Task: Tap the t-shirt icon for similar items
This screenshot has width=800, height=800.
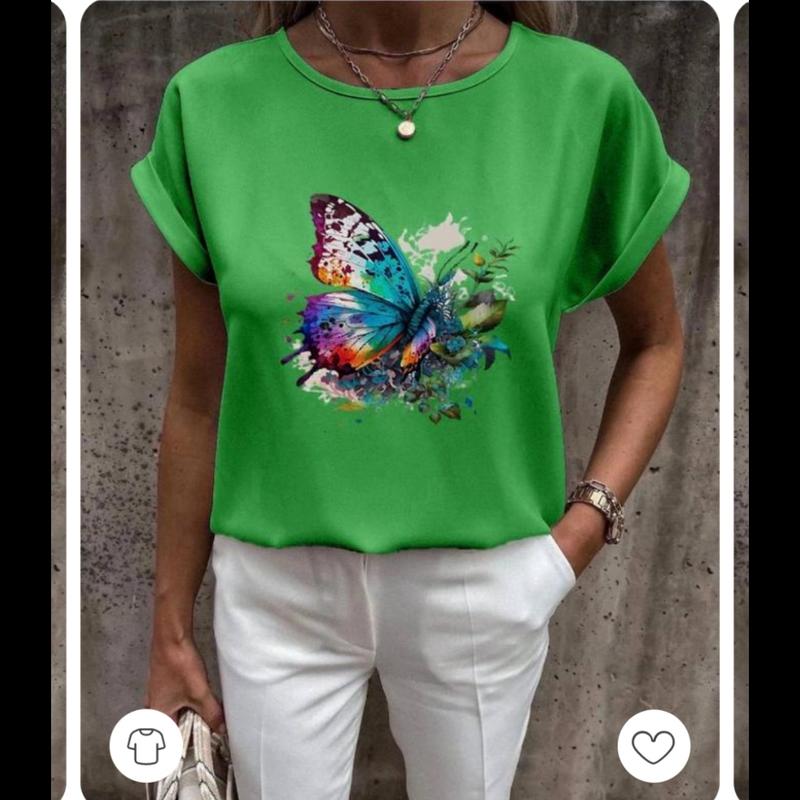Action: click(x=146, y=746)
